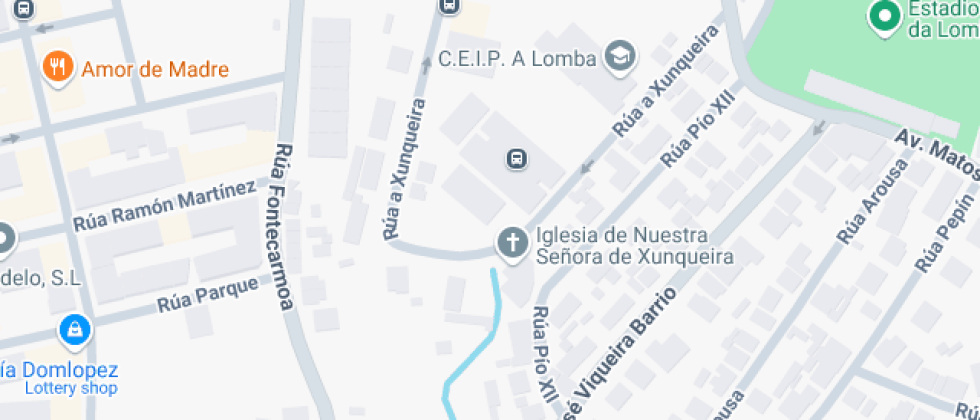
Task: Tap the bus stop below C.E.I.P. A Lomba
Action: (516, 159)
